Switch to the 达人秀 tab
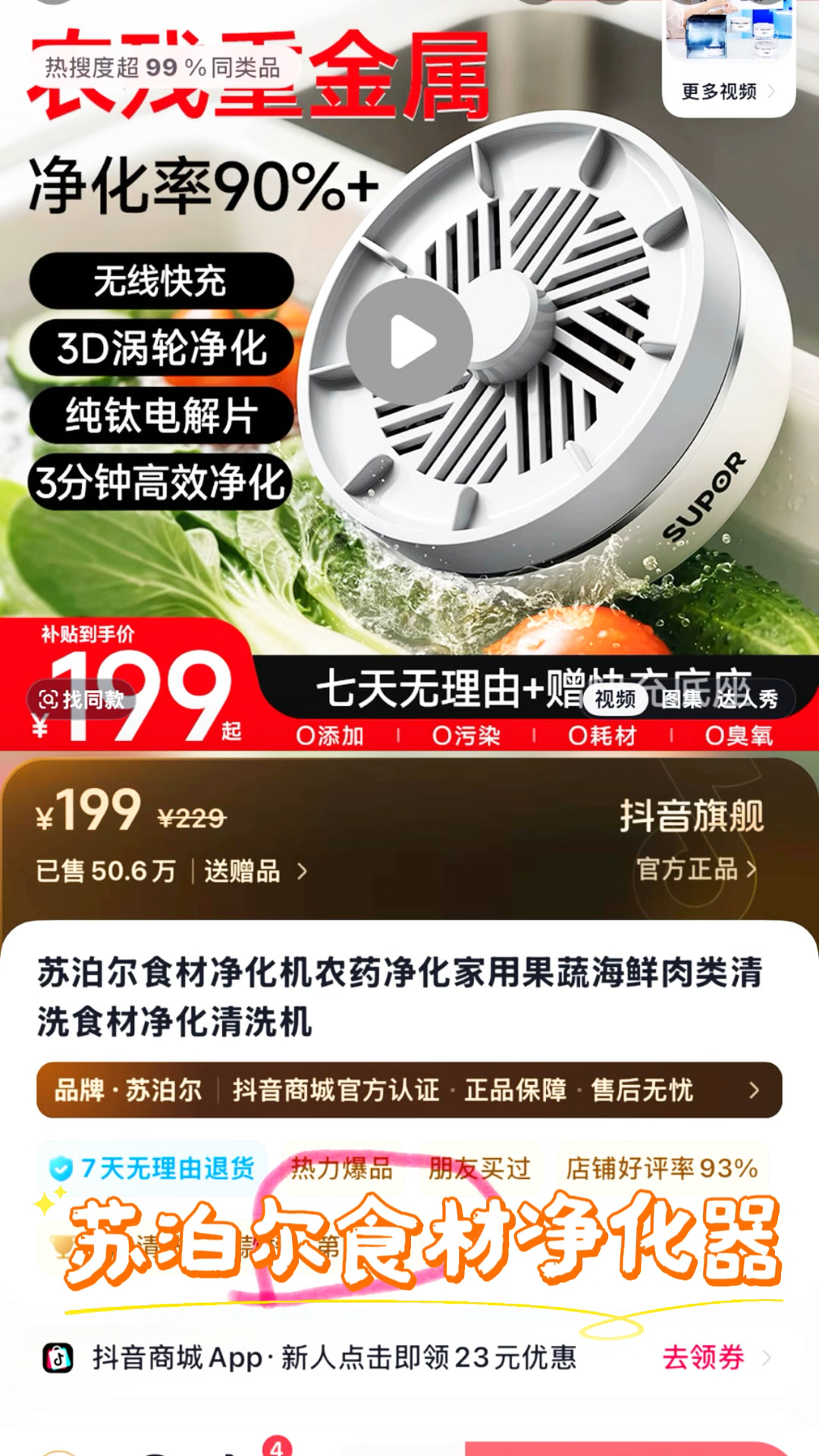This screenshot has width=819, height=1456. click(746, 700)
